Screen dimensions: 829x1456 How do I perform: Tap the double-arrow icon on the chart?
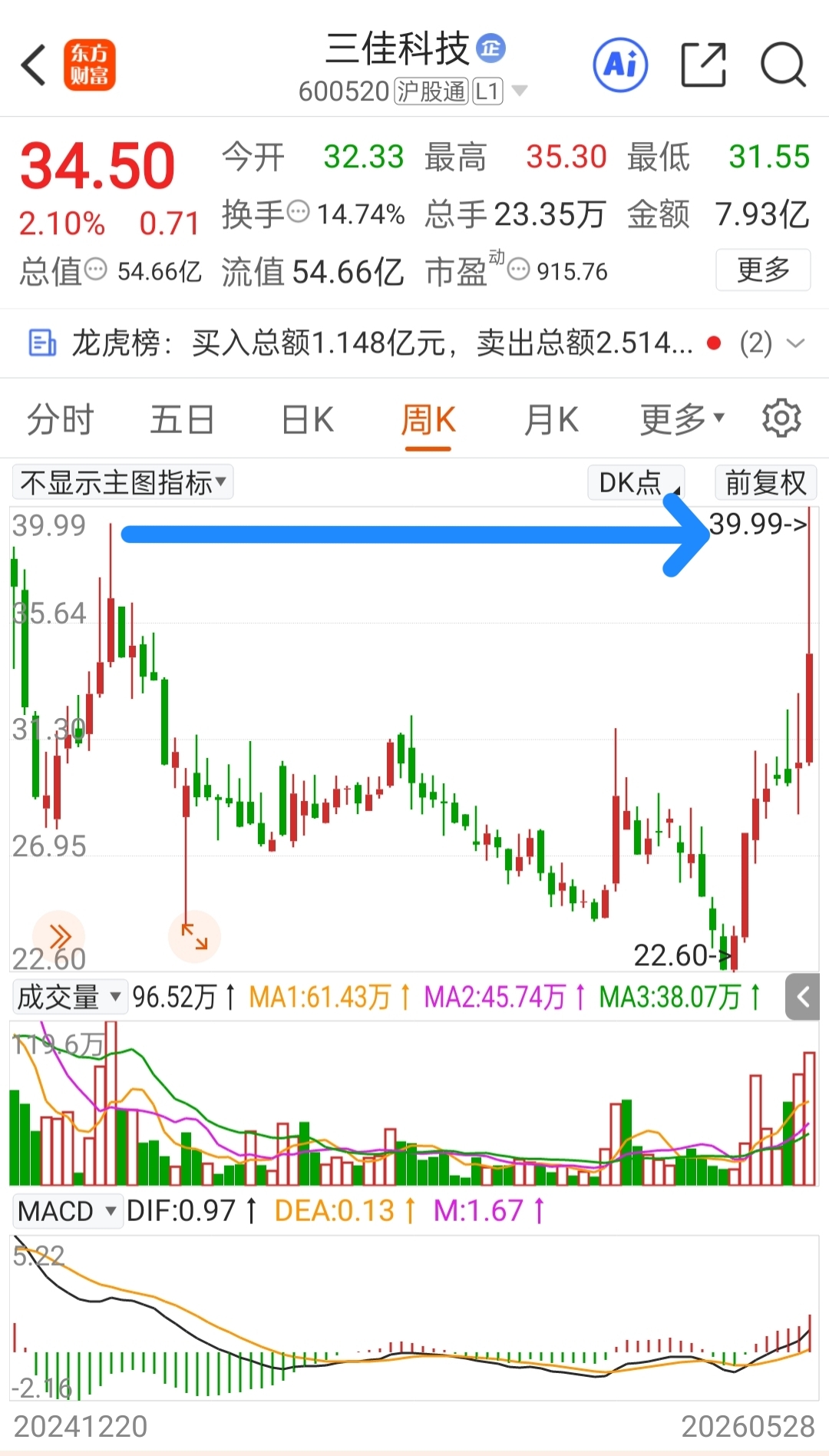59,936
